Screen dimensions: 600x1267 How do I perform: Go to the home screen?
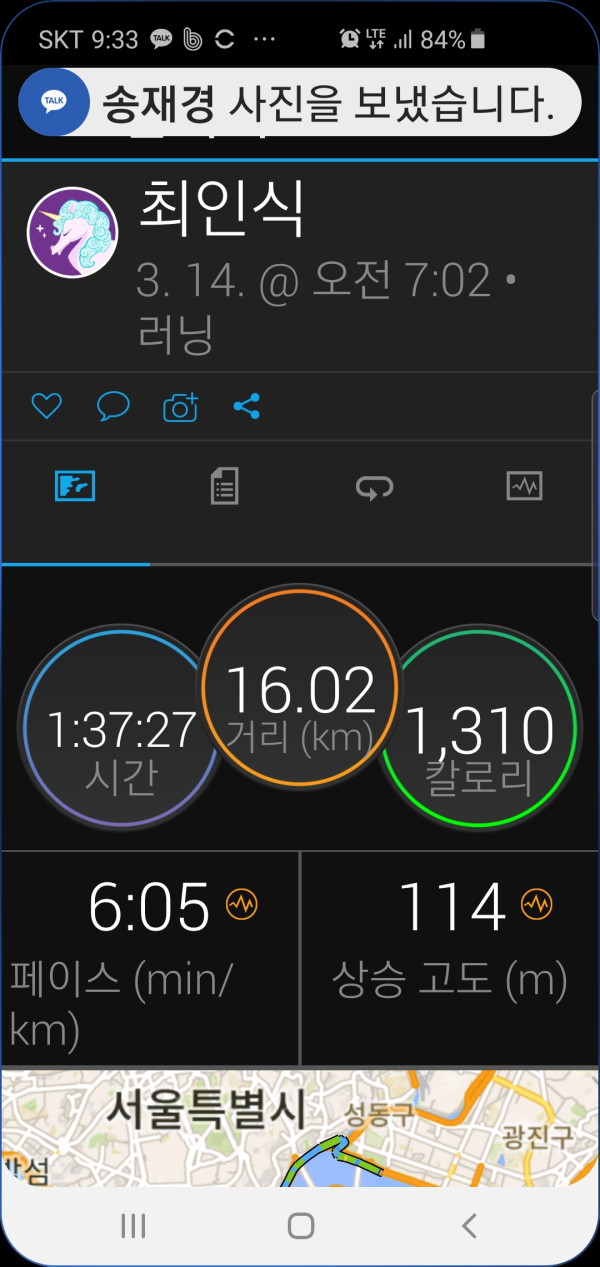(x=300, y=1226)
